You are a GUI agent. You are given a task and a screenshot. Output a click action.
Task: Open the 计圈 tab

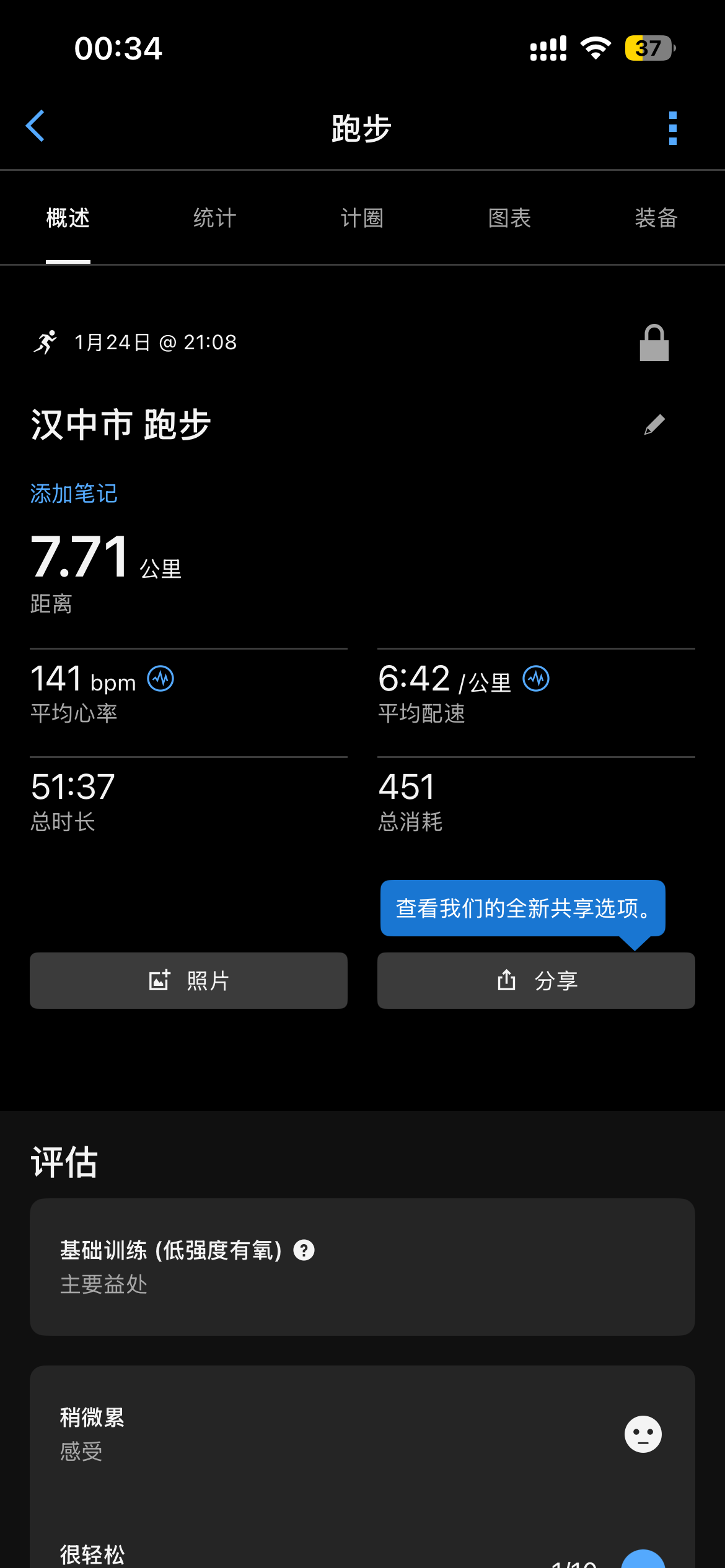coord(362,218)
